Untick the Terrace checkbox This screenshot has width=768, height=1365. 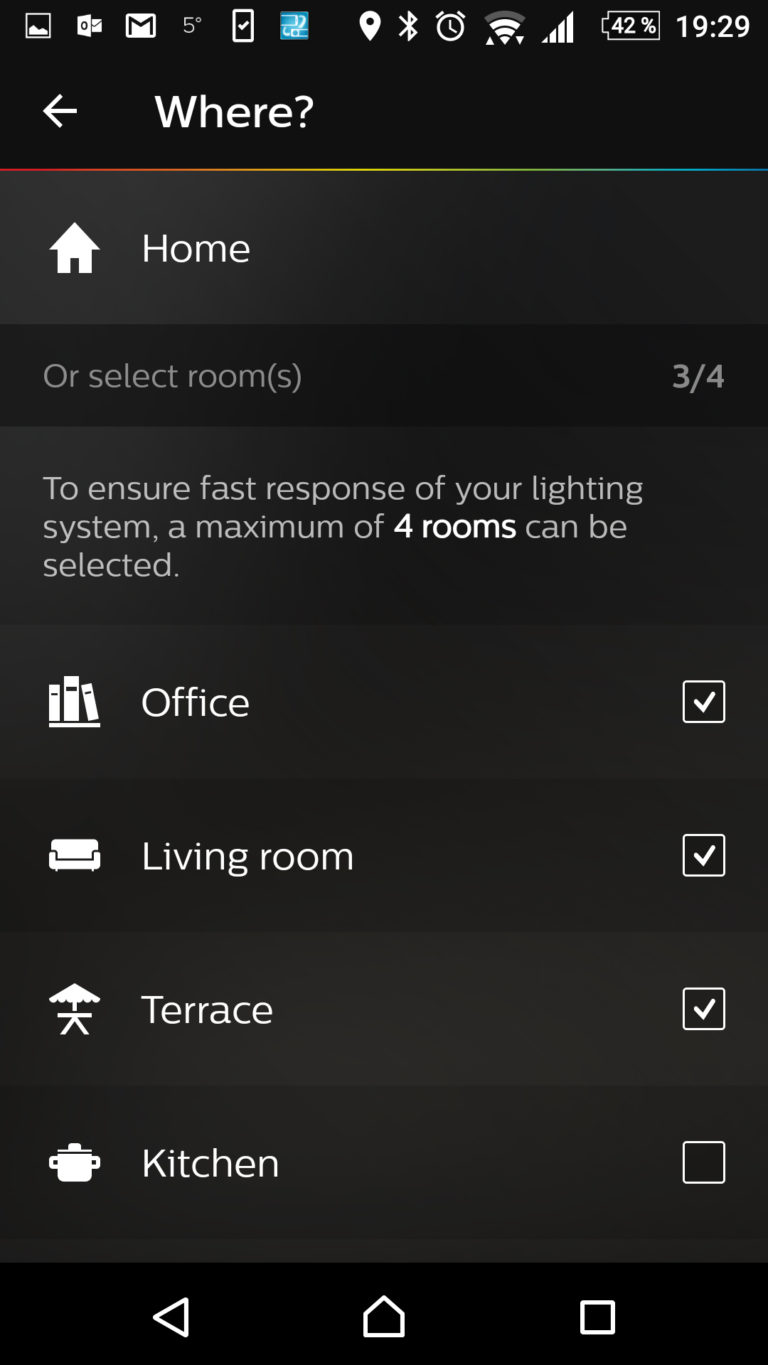tap(703, 1009)
